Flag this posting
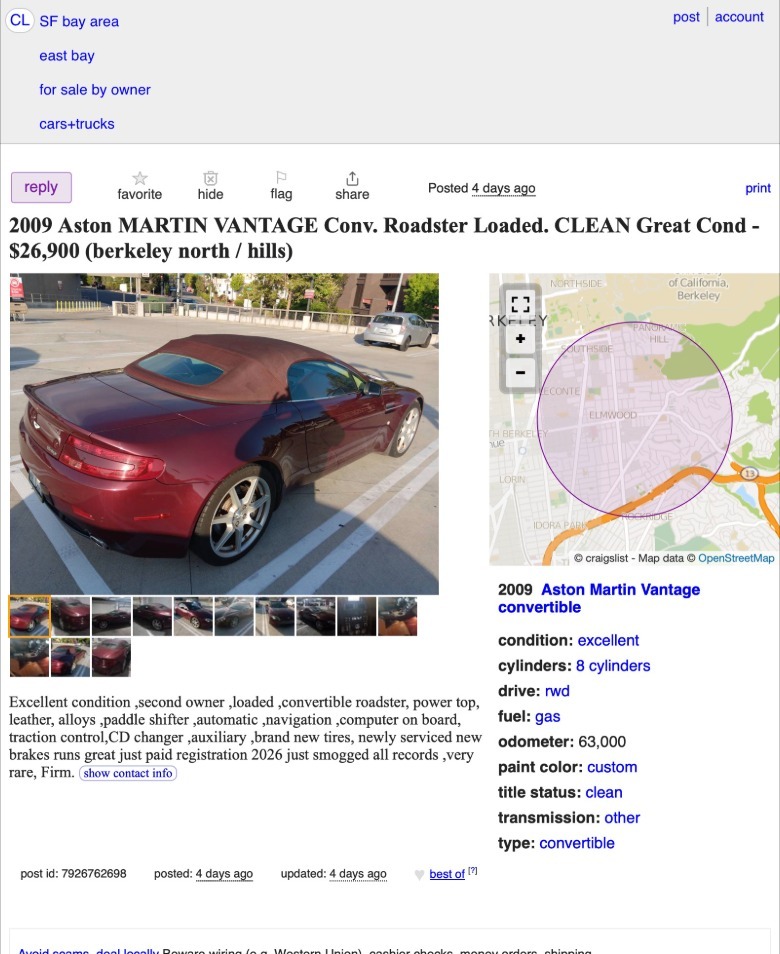The height and width of the screenshot is (954, 780). click(281, 185)
